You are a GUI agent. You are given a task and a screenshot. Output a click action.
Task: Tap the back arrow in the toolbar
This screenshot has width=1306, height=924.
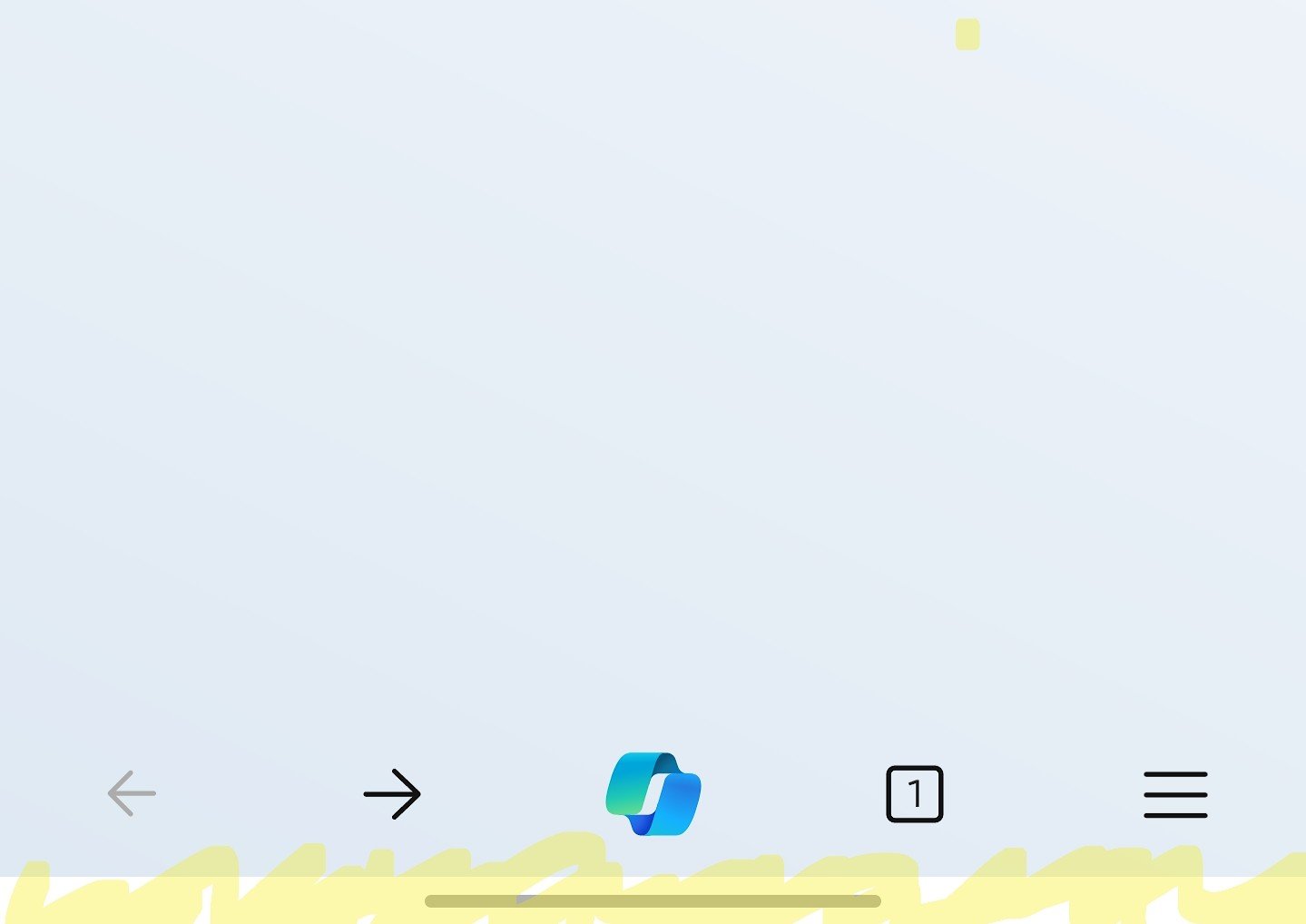132,793
